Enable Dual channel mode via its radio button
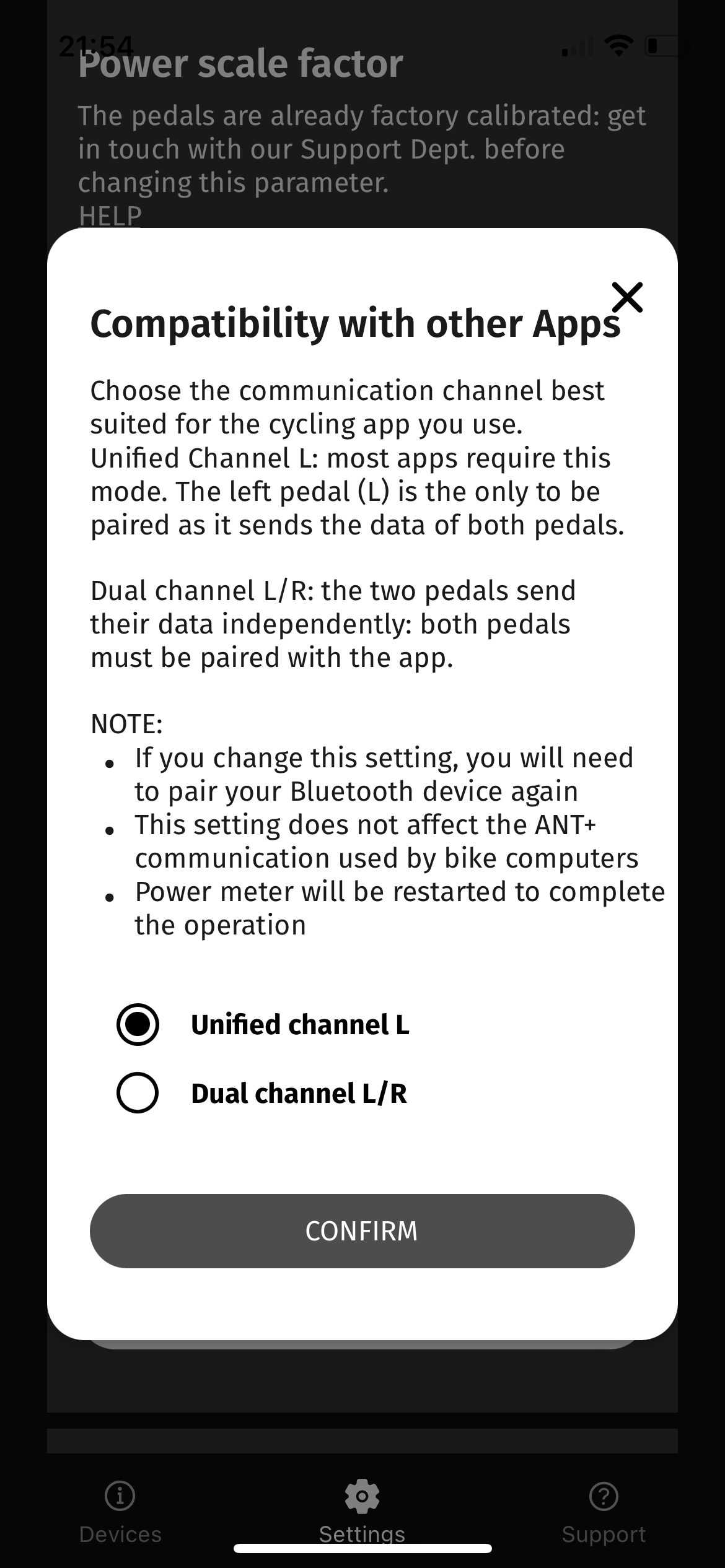Screen dimensions: 725x1568 pyautogui.click(x=138, y=1094)
